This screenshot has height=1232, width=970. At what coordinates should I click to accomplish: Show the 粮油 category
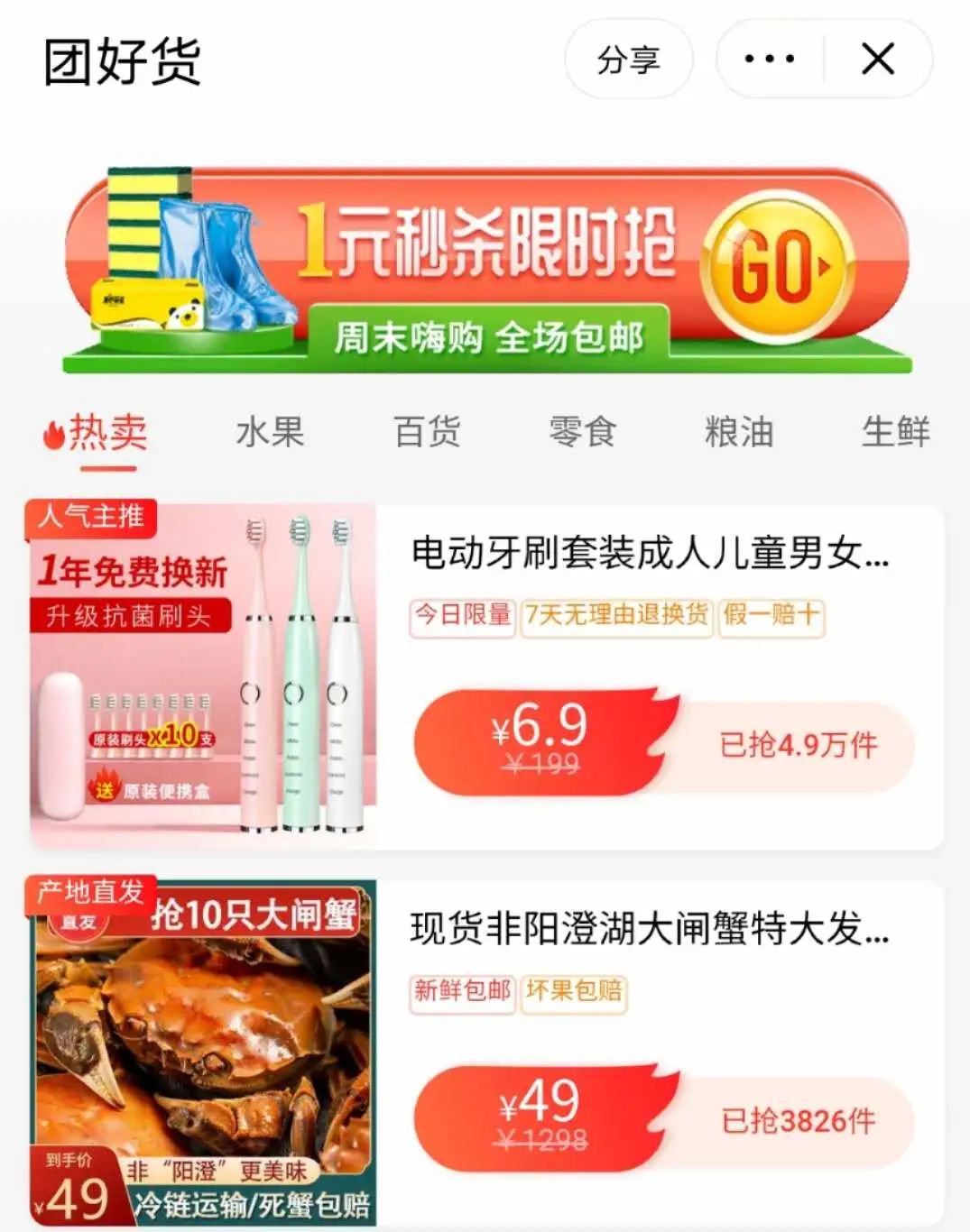(739, 433)
